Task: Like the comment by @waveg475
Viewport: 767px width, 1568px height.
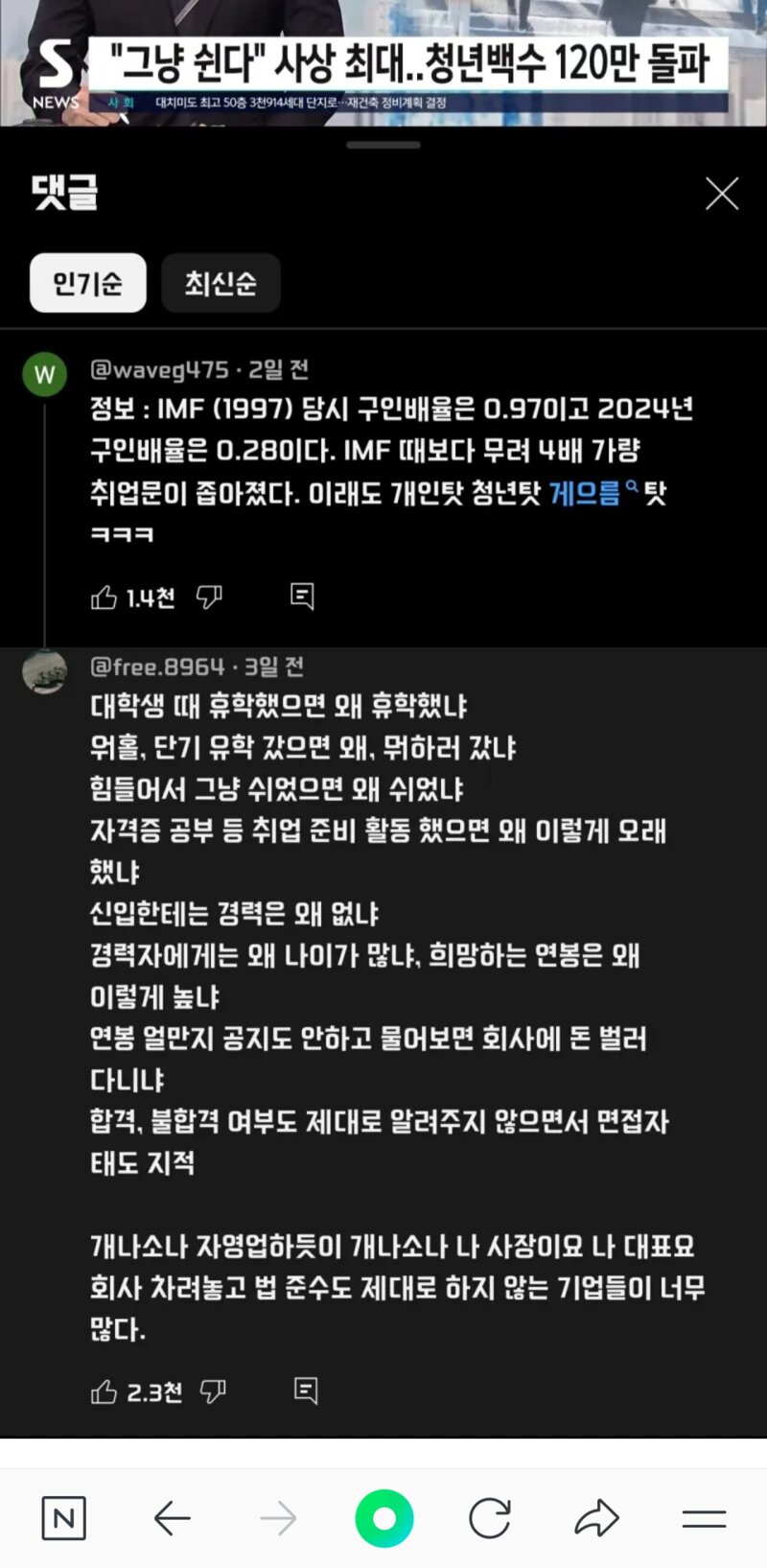Action: pos(104,597)
